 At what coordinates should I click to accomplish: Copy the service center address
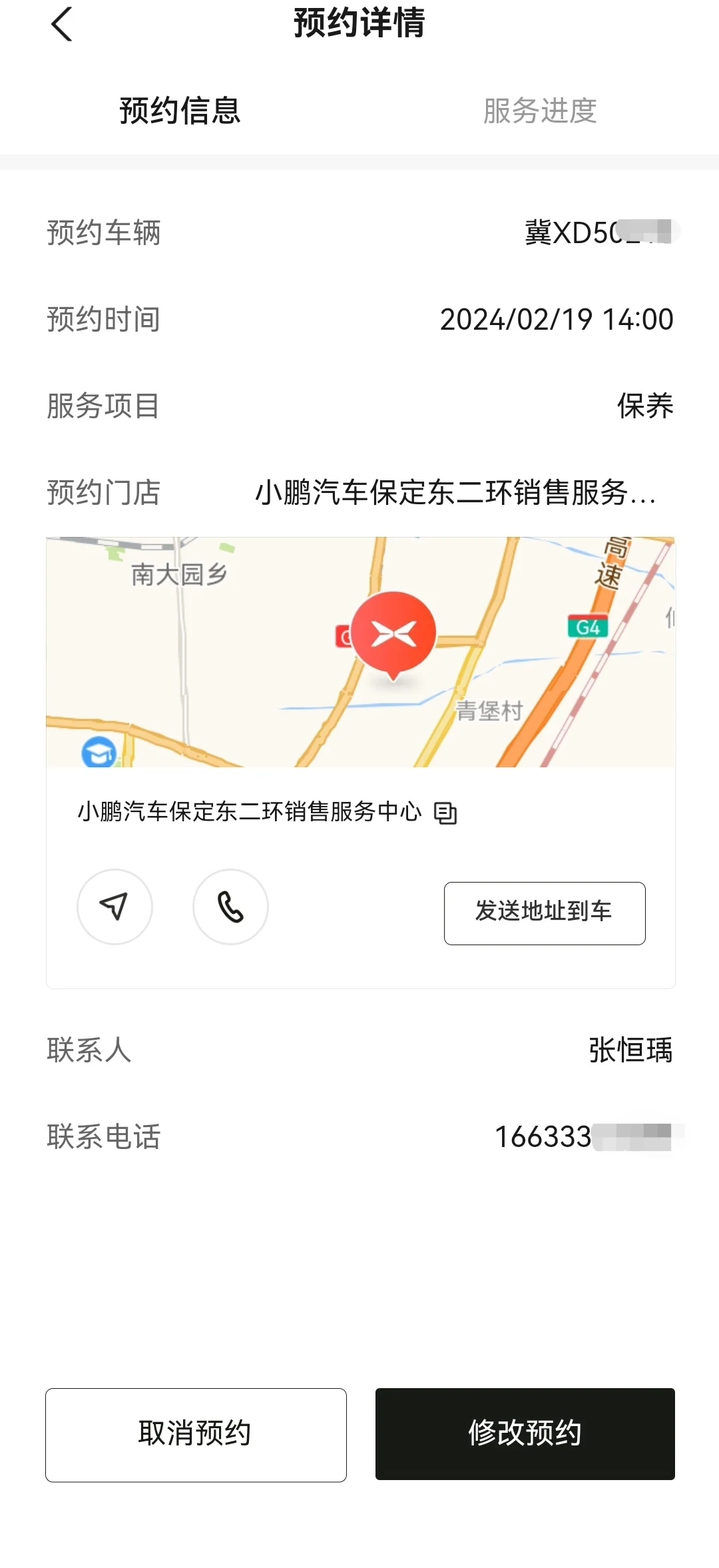pyautogui.click(x=445, y=813)
